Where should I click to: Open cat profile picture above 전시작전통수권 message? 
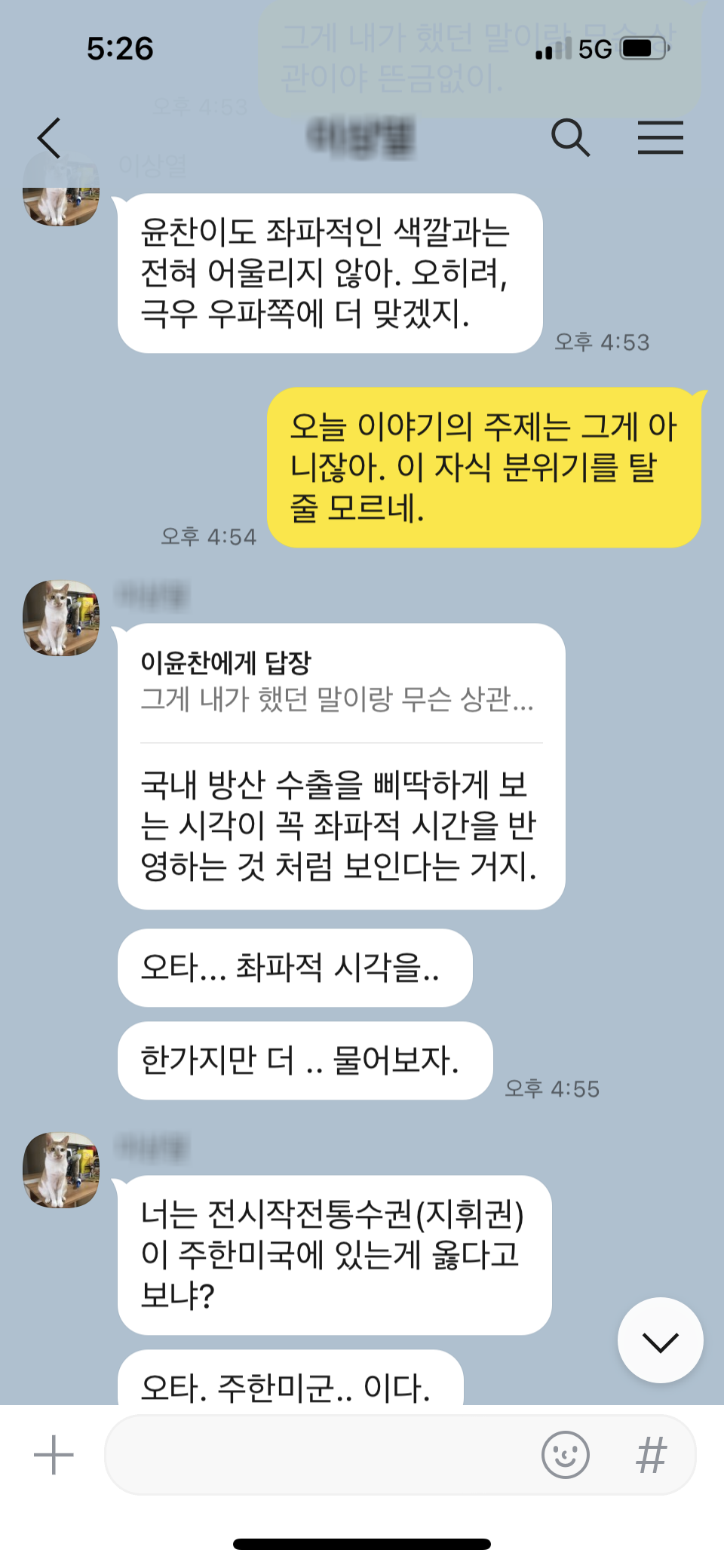tap(61, 1170)
